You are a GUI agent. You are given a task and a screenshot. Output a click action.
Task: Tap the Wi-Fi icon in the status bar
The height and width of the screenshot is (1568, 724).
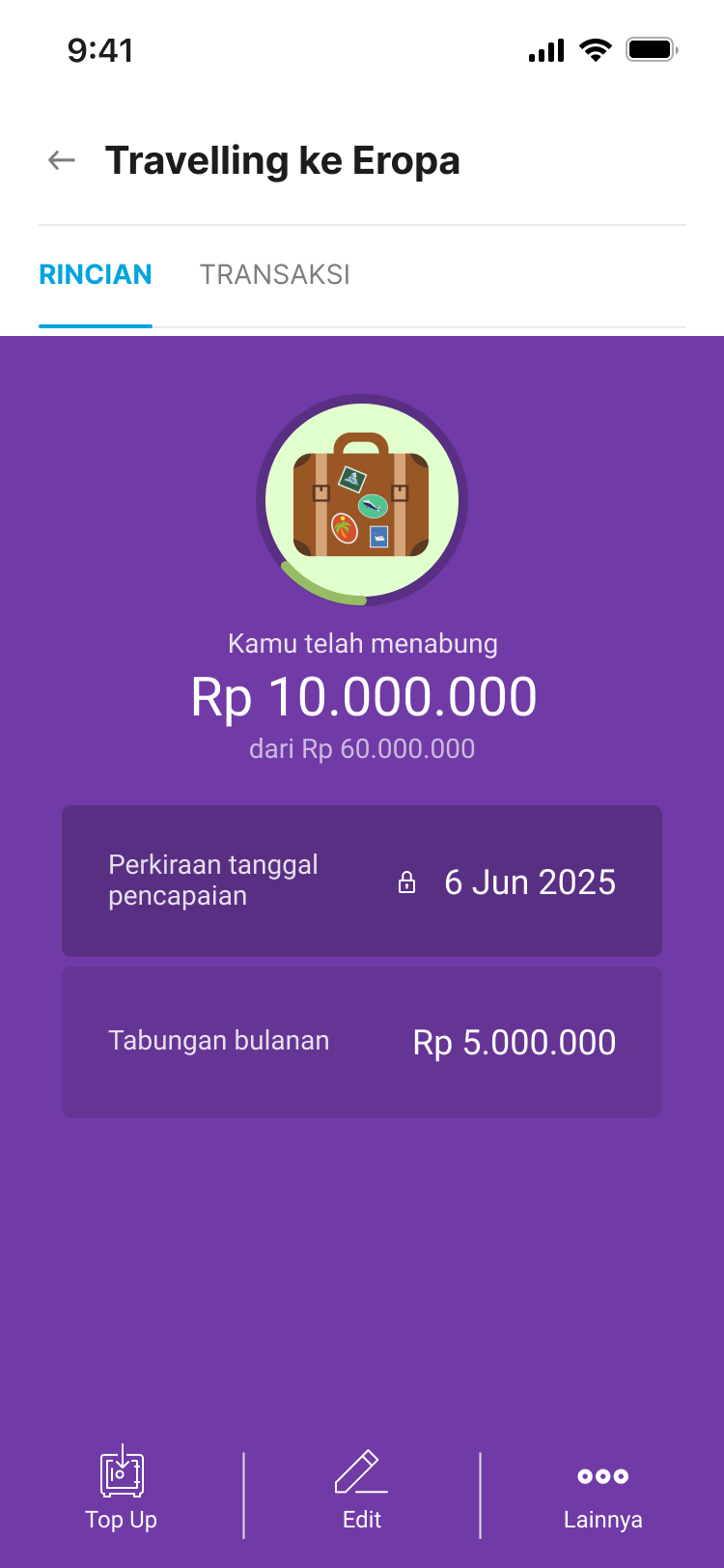click(x=596, y=49)
